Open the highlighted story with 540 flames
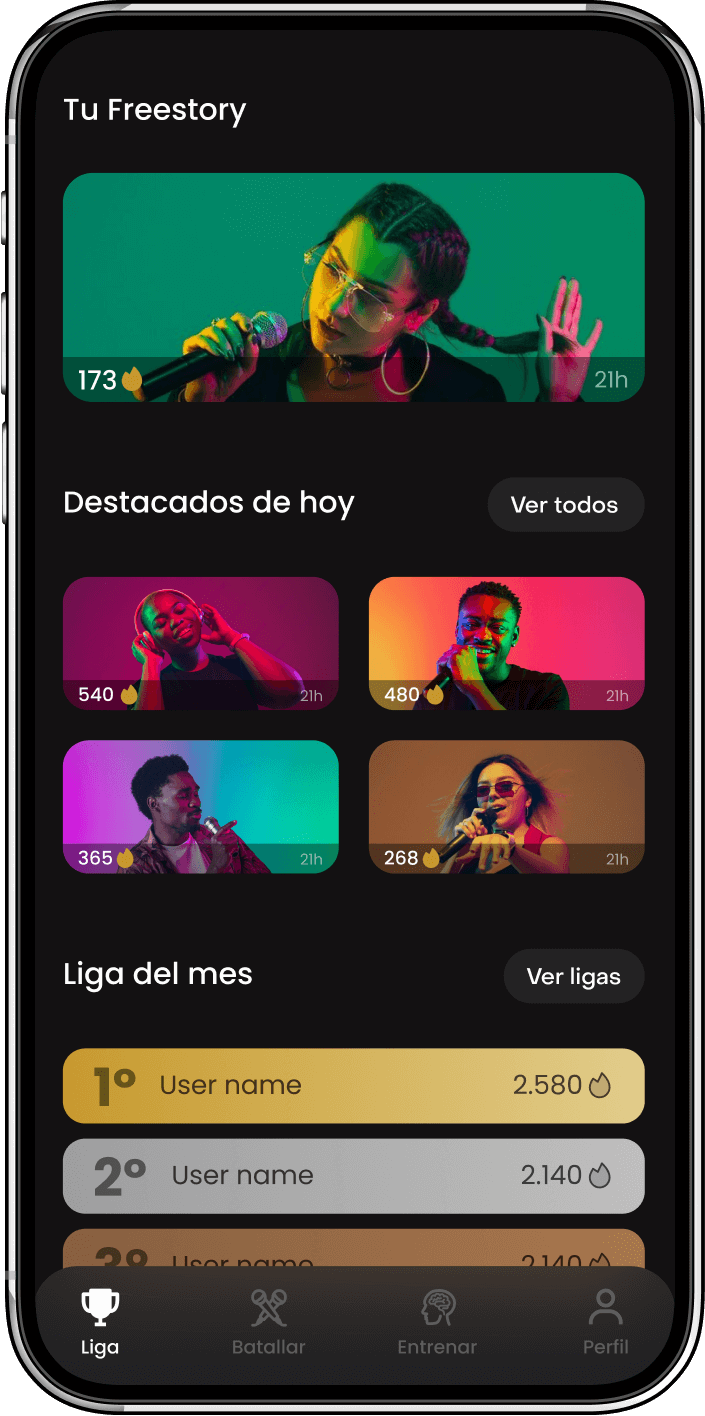 pyautogui.click(x=200, y=643)
